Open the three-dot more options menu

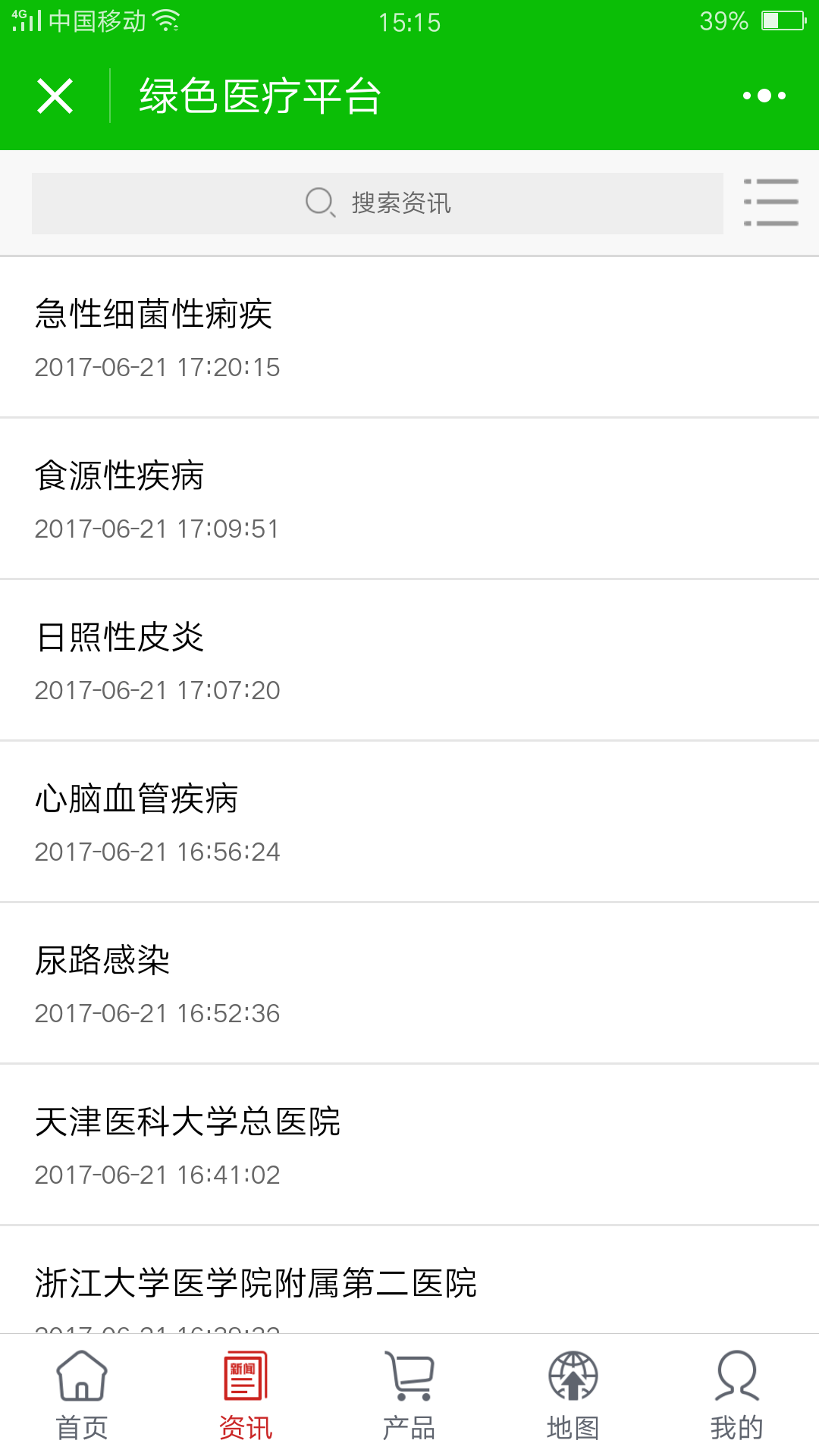[764, 96]
